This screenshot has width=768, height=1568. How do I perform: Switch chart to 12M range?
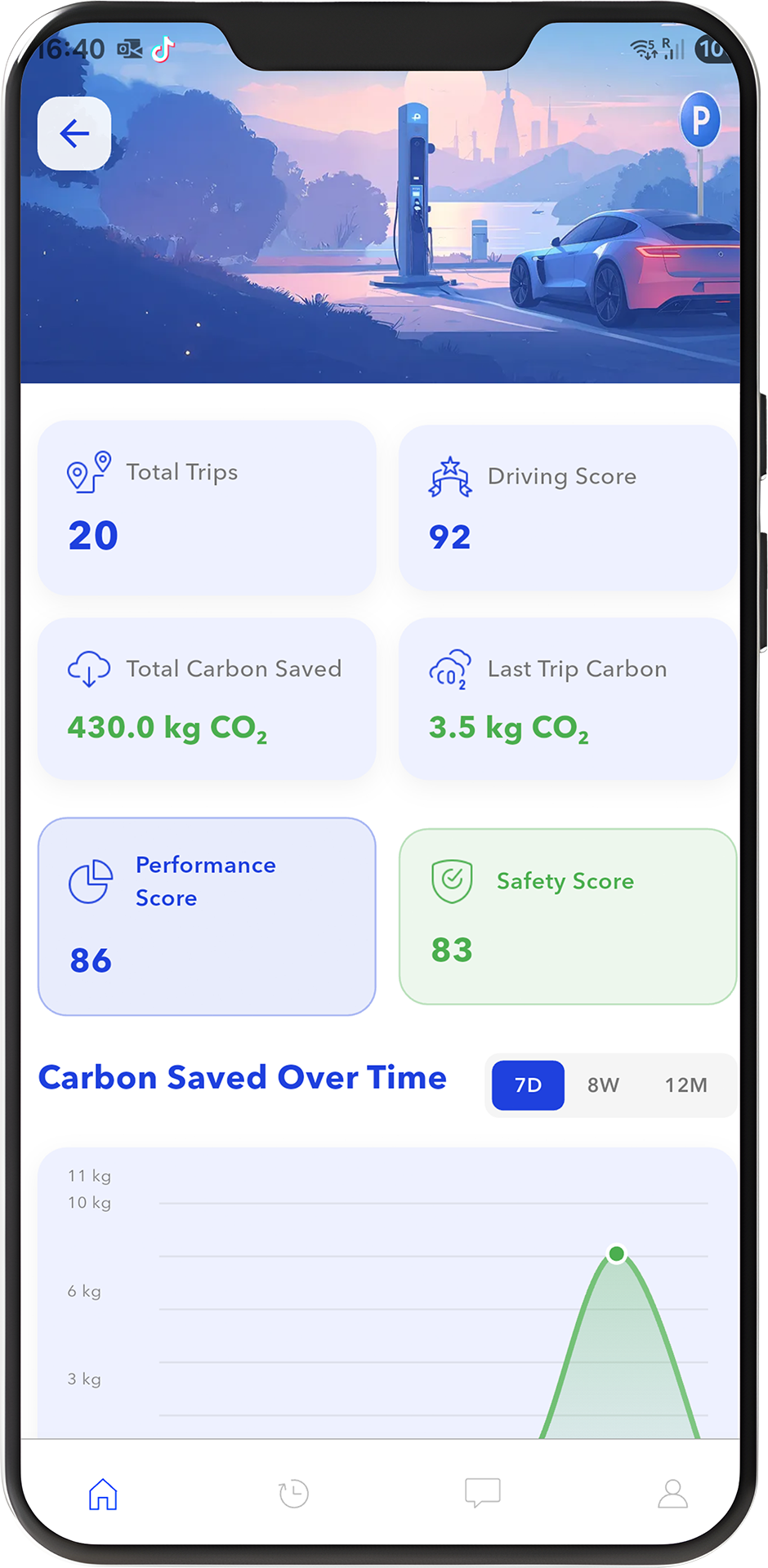tap(685, 1085)
